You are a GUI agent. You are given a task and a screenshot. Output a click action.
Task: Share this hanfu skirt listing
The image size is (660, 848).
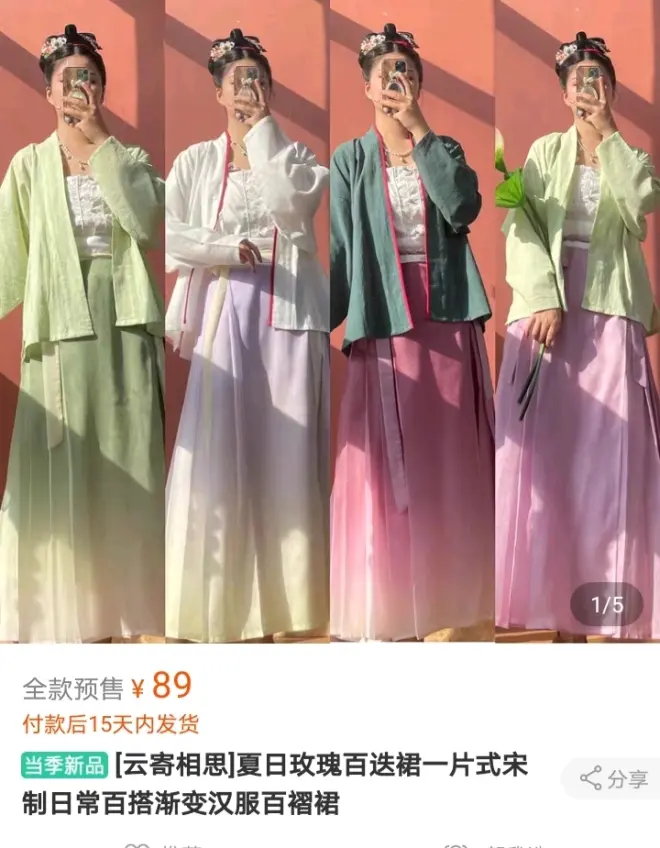point(614,779)
